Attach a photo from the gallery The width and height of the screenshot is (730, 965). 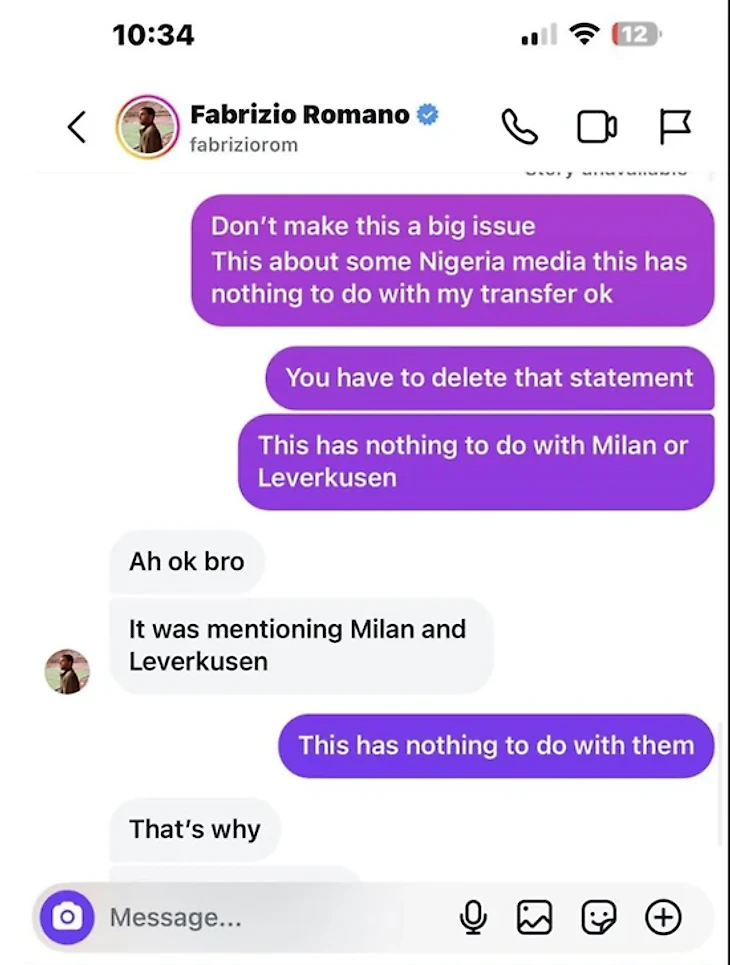534,916
